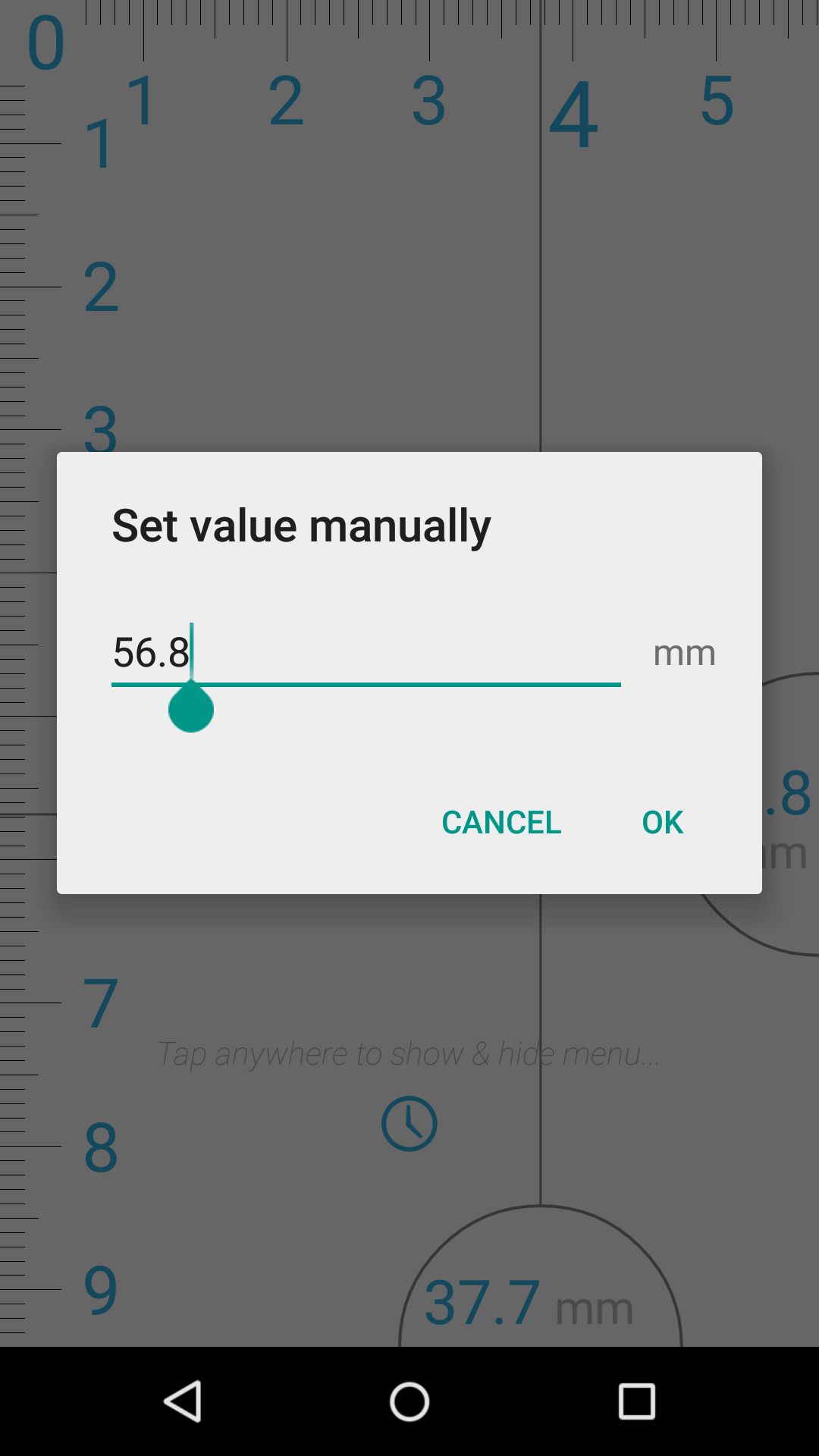Confirm the entered value with OK

pyautogui.click(x=662, y=822)
